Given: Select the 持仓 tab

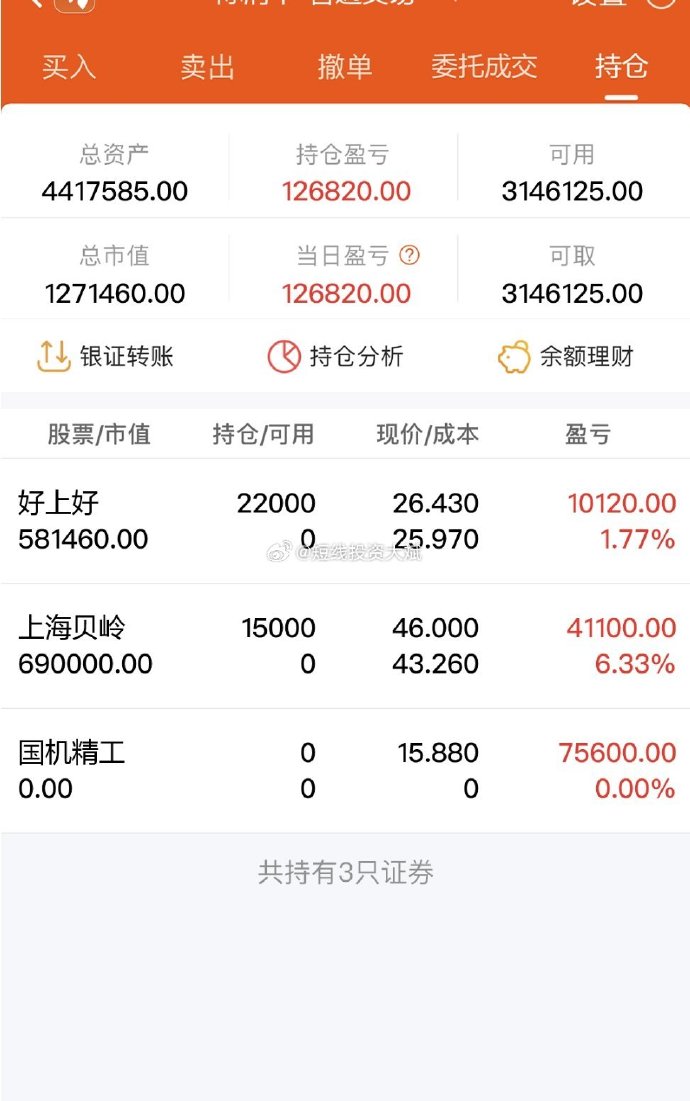Looking at the screenshot, I should 621,67.
